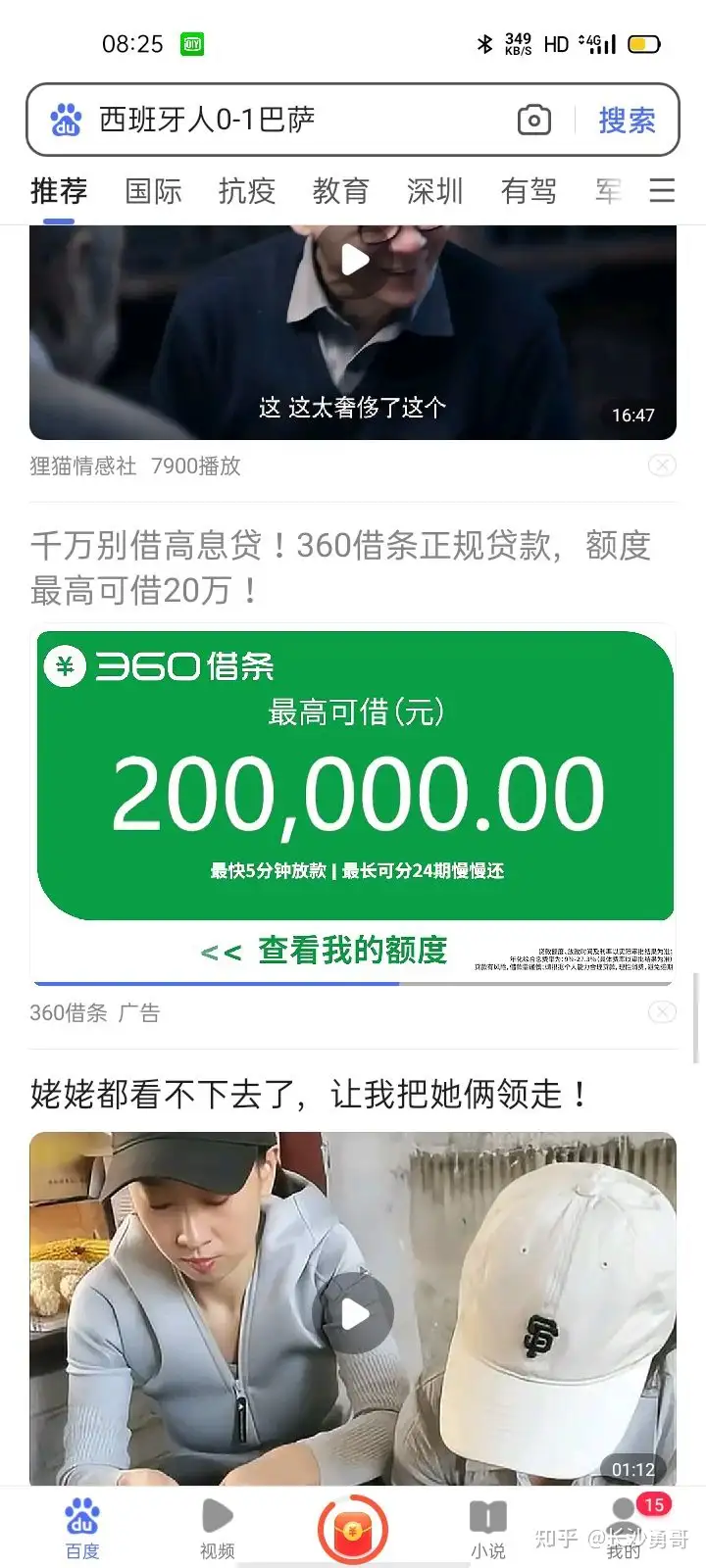Open the 小说 bottom tab

pos(487,1529)
